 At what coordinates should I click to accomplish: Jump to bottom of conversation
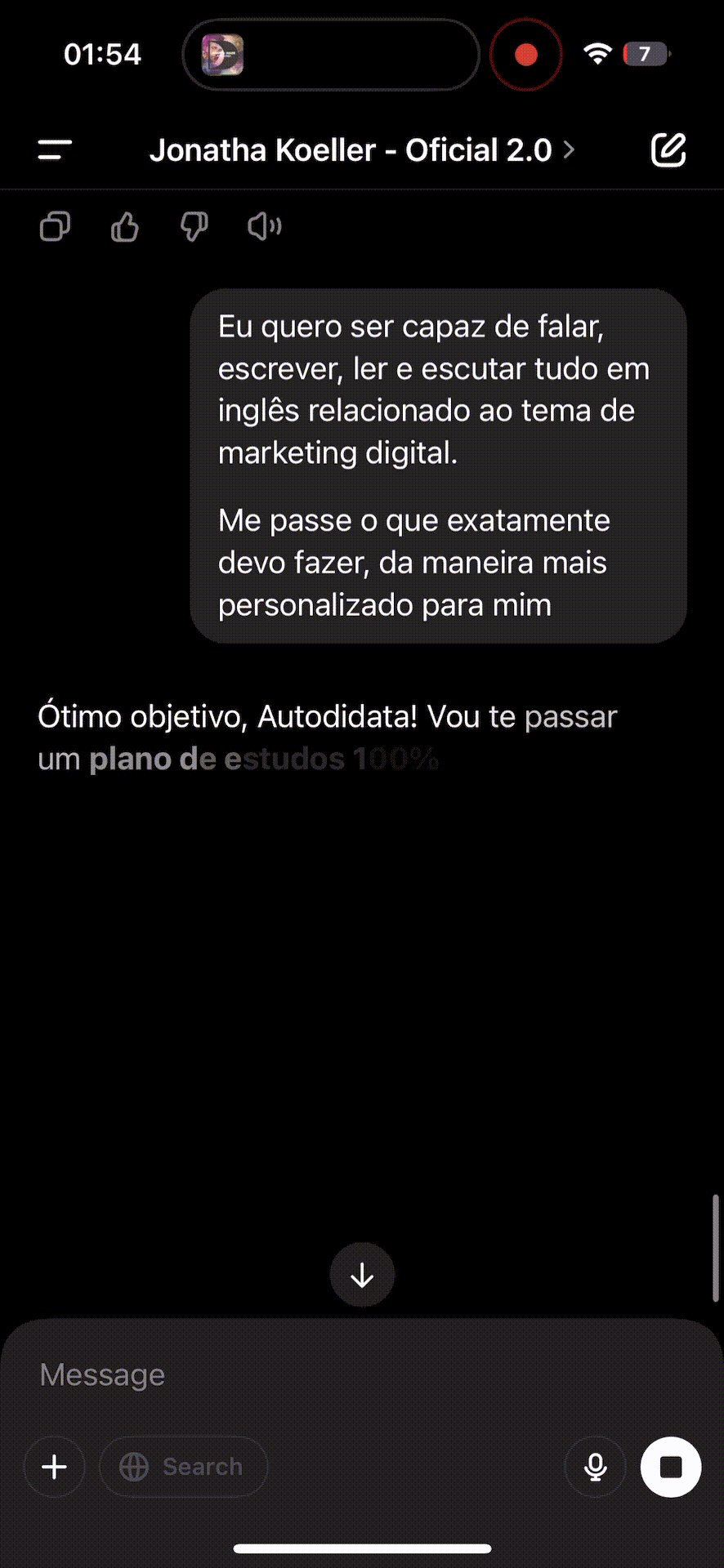(362, 1275)
